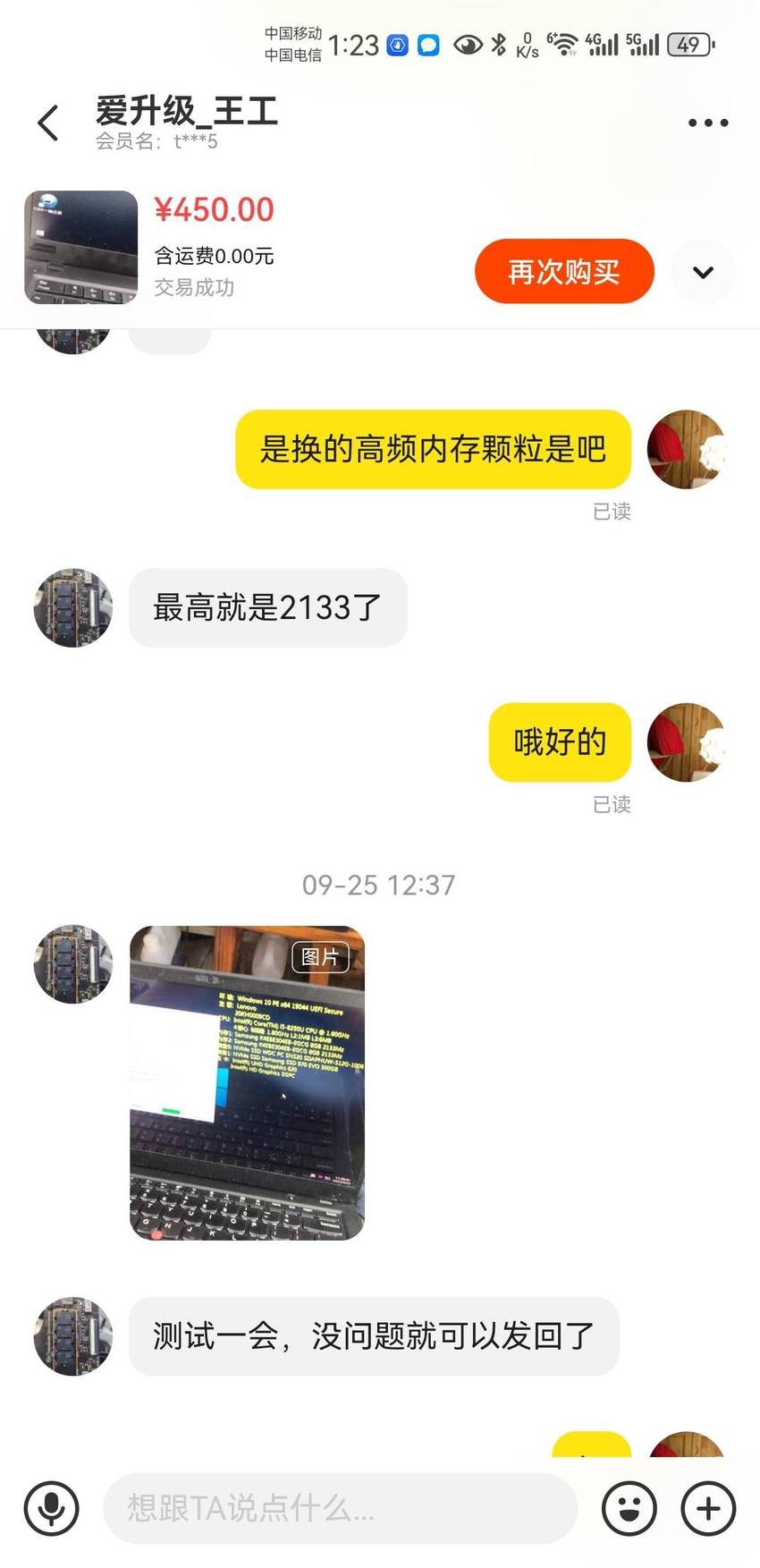Switch to voice input with microphone icon
Viewport: 760px width, 1568px height.
52,1508
